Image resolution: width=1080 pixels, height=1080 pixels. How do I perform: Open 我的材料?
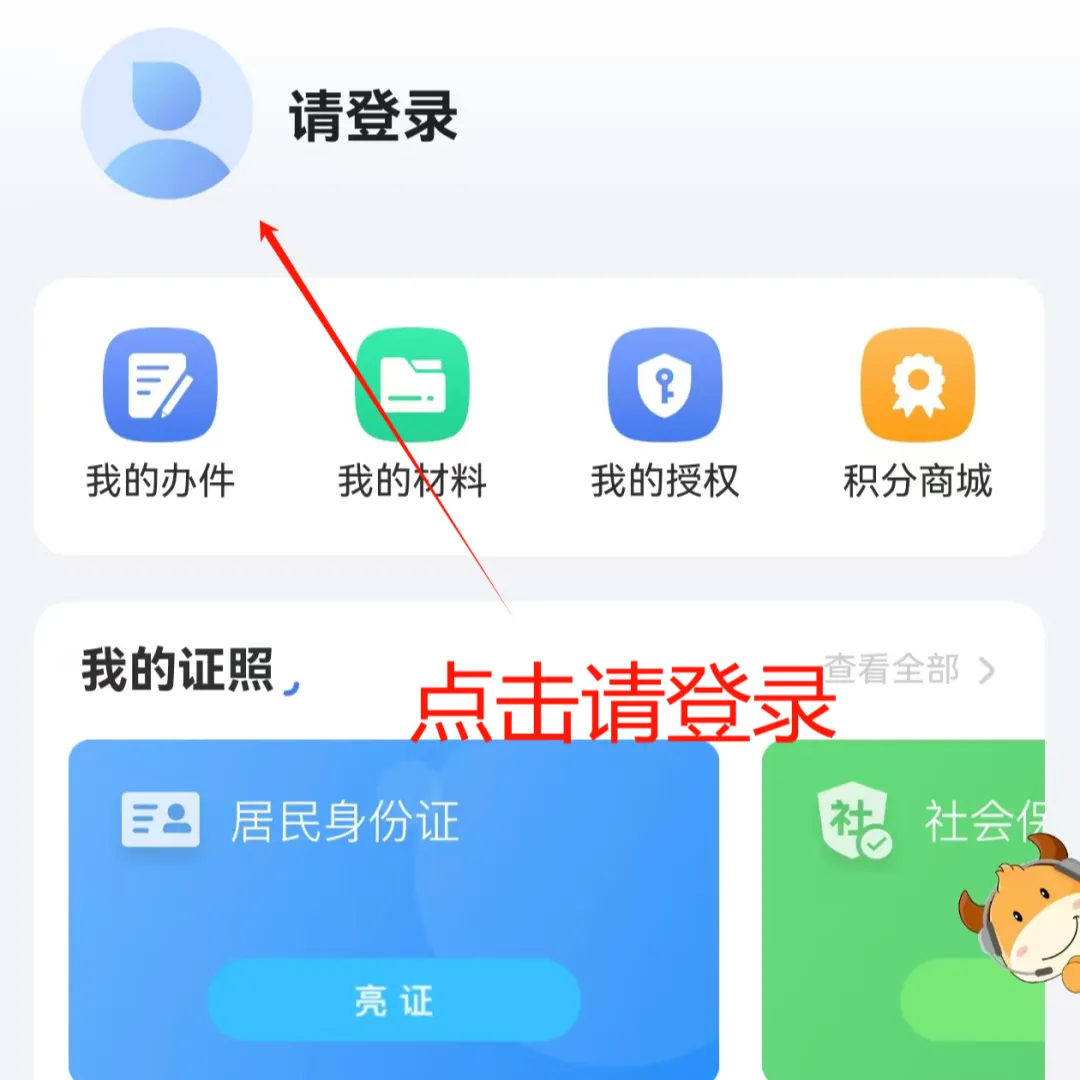(x=412, y=412)
